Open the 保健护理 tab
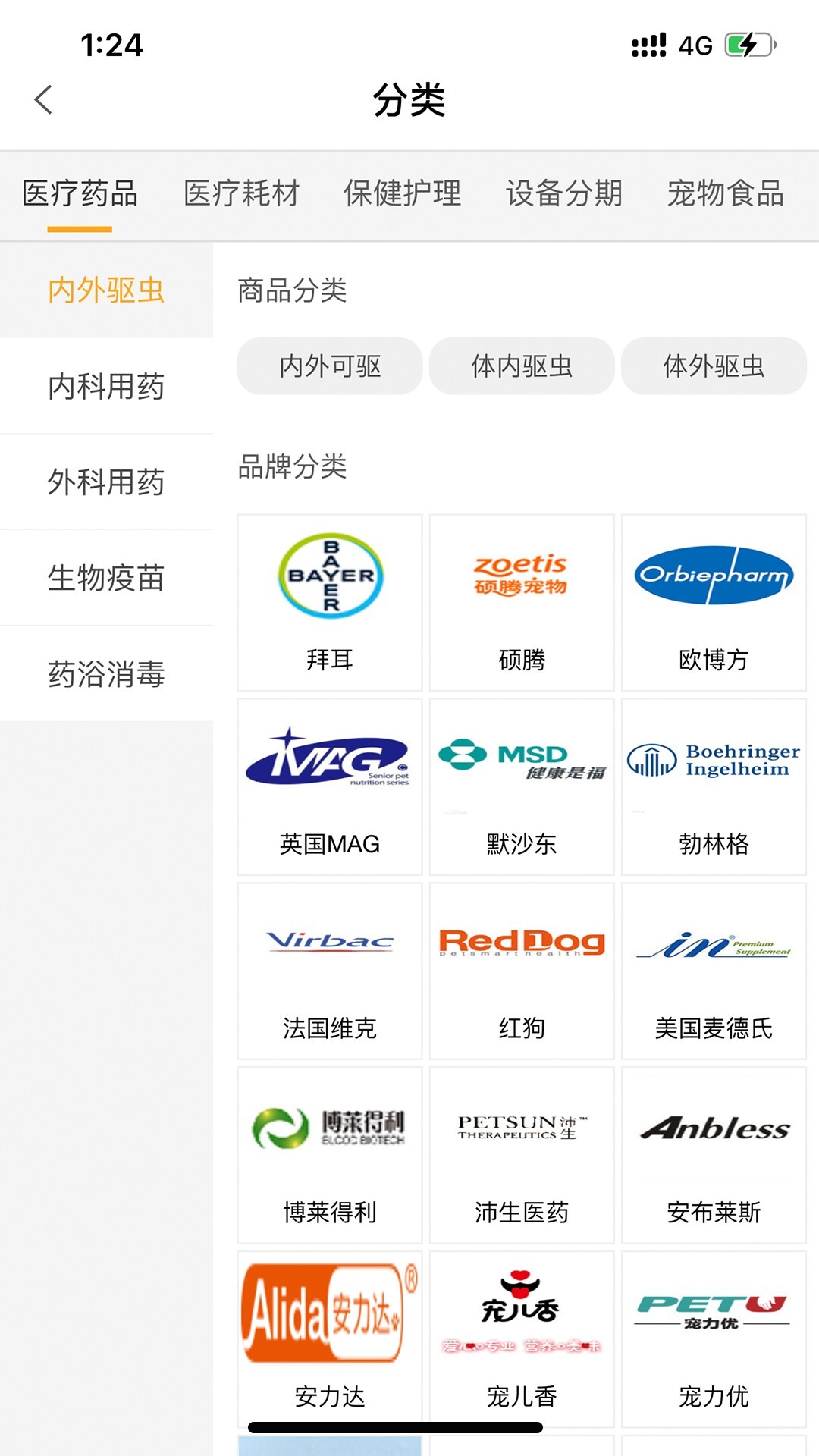Screen dimensions: 819x1456 click(x=402, y=194)
